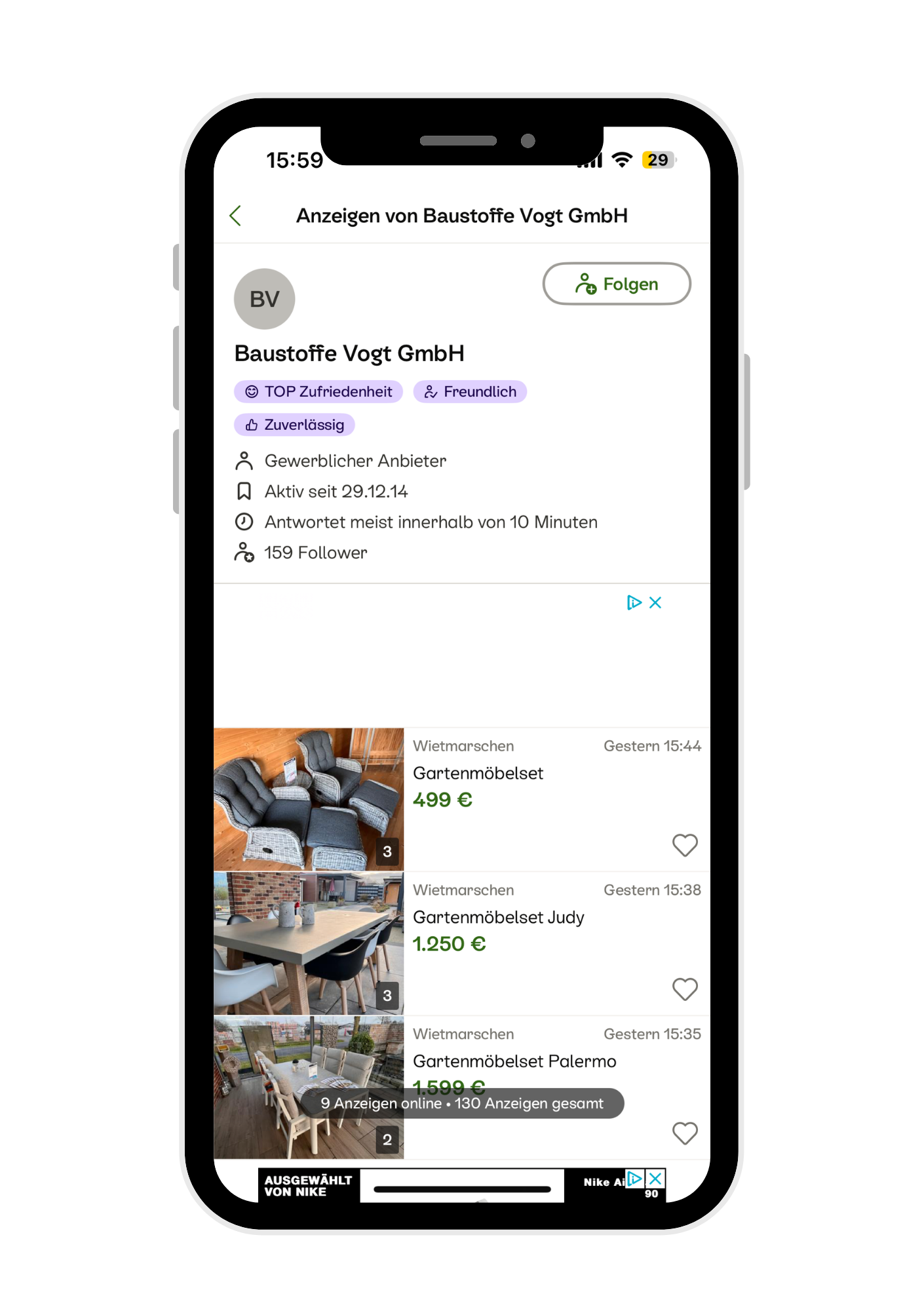Save Gartenmöbelset Judy to favorites
The width and height of the screenshot is (924, 1311).
685,989
